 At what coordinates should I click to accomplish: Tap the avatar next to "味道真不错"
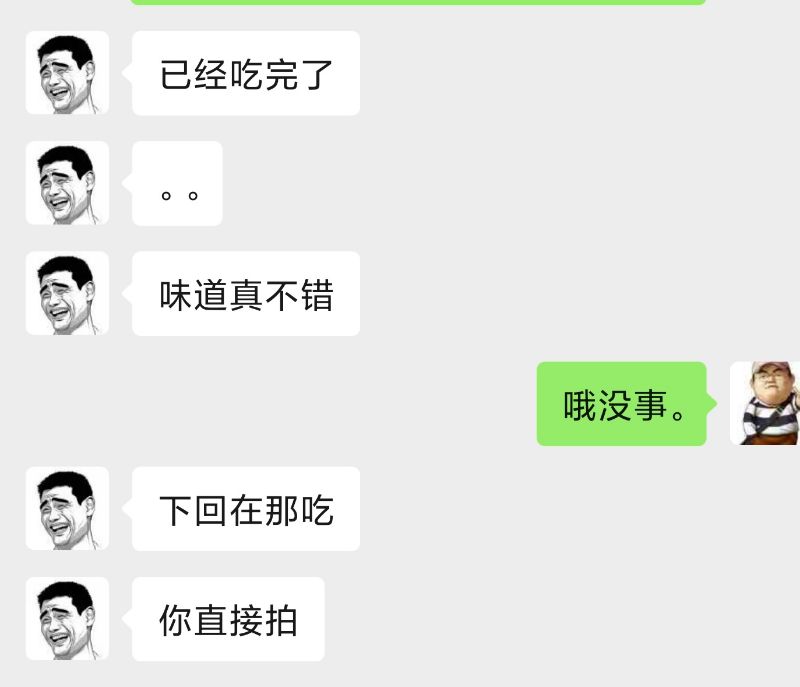pyautogui.click(x=67, y=293)
